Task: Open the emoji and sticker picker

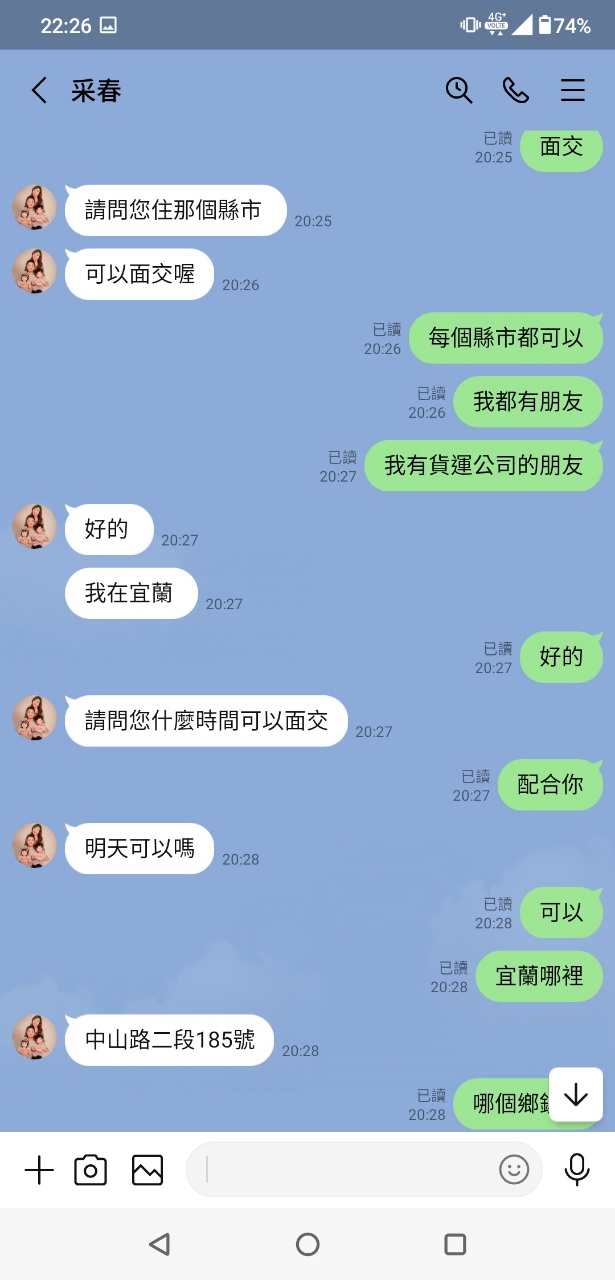Action: 514,1170
